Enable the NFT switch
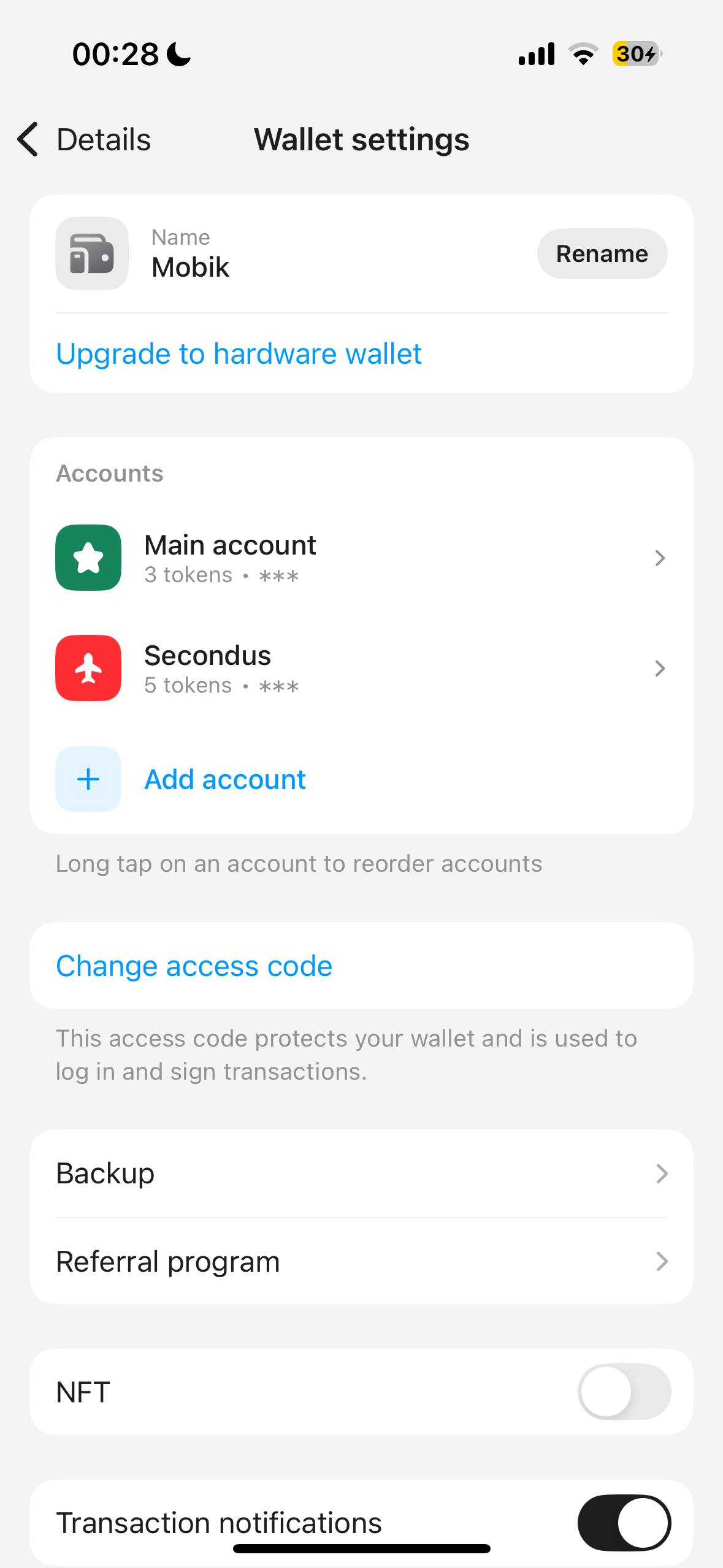 (624, 1391)
